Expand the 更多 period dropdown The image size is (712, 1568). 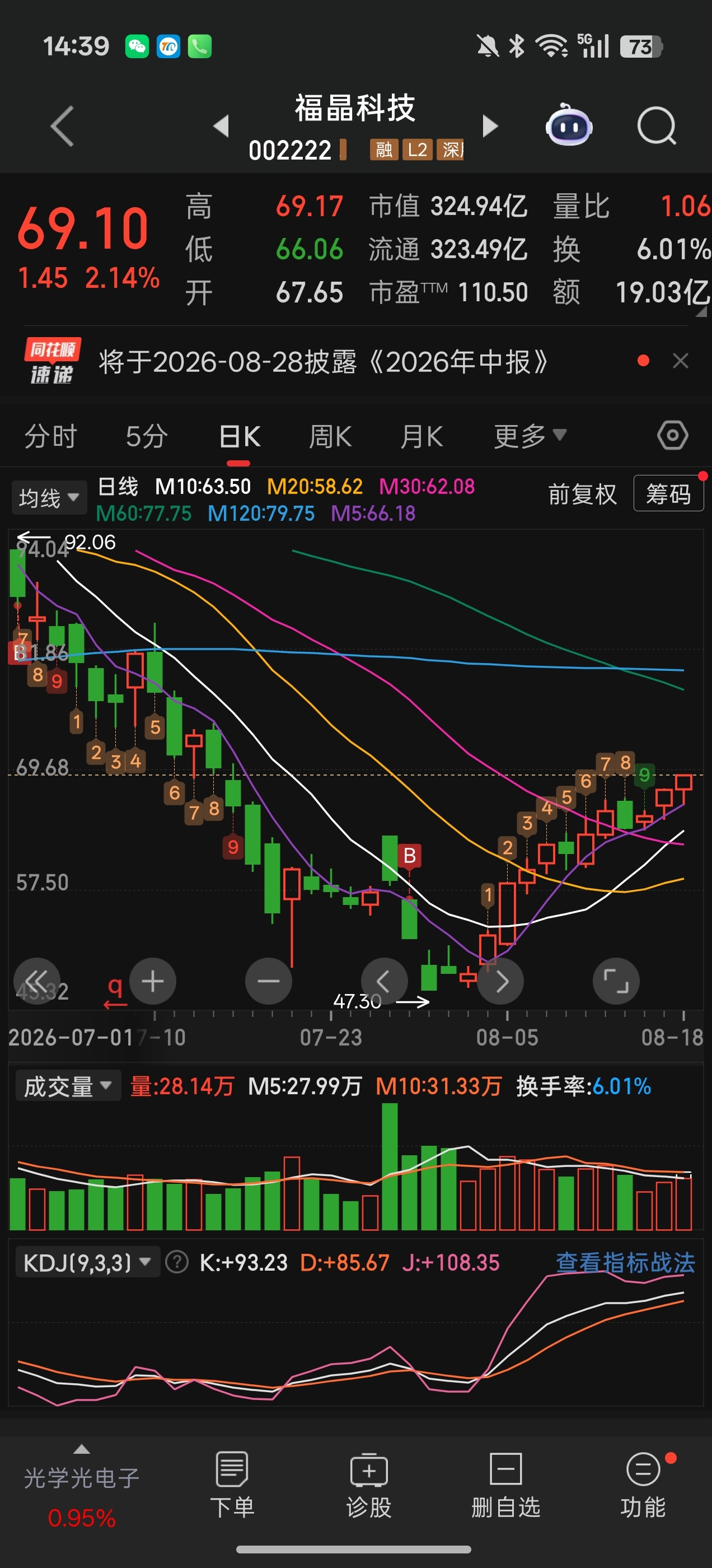(x=530, y=436)
